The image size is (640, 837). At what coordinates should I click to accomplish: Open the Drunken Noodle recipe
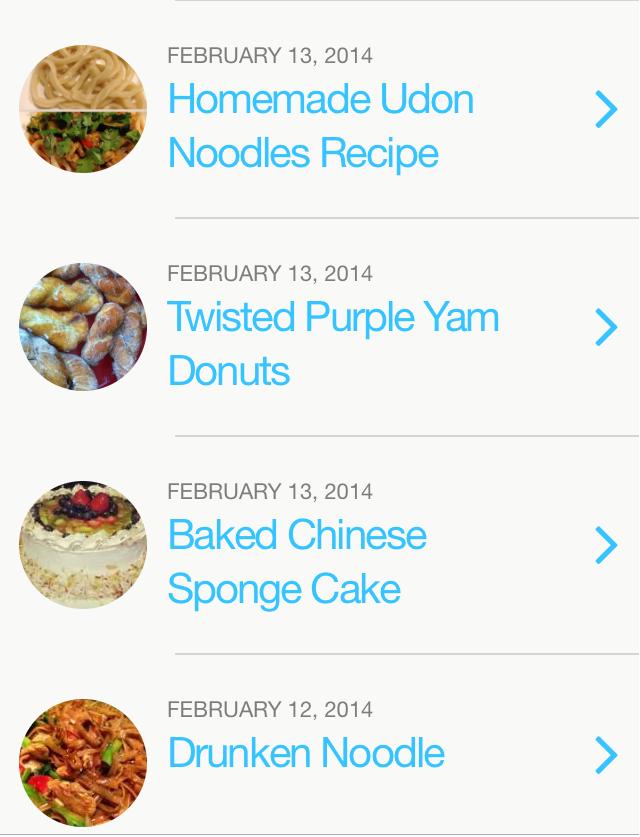click(x=306, y=753)
